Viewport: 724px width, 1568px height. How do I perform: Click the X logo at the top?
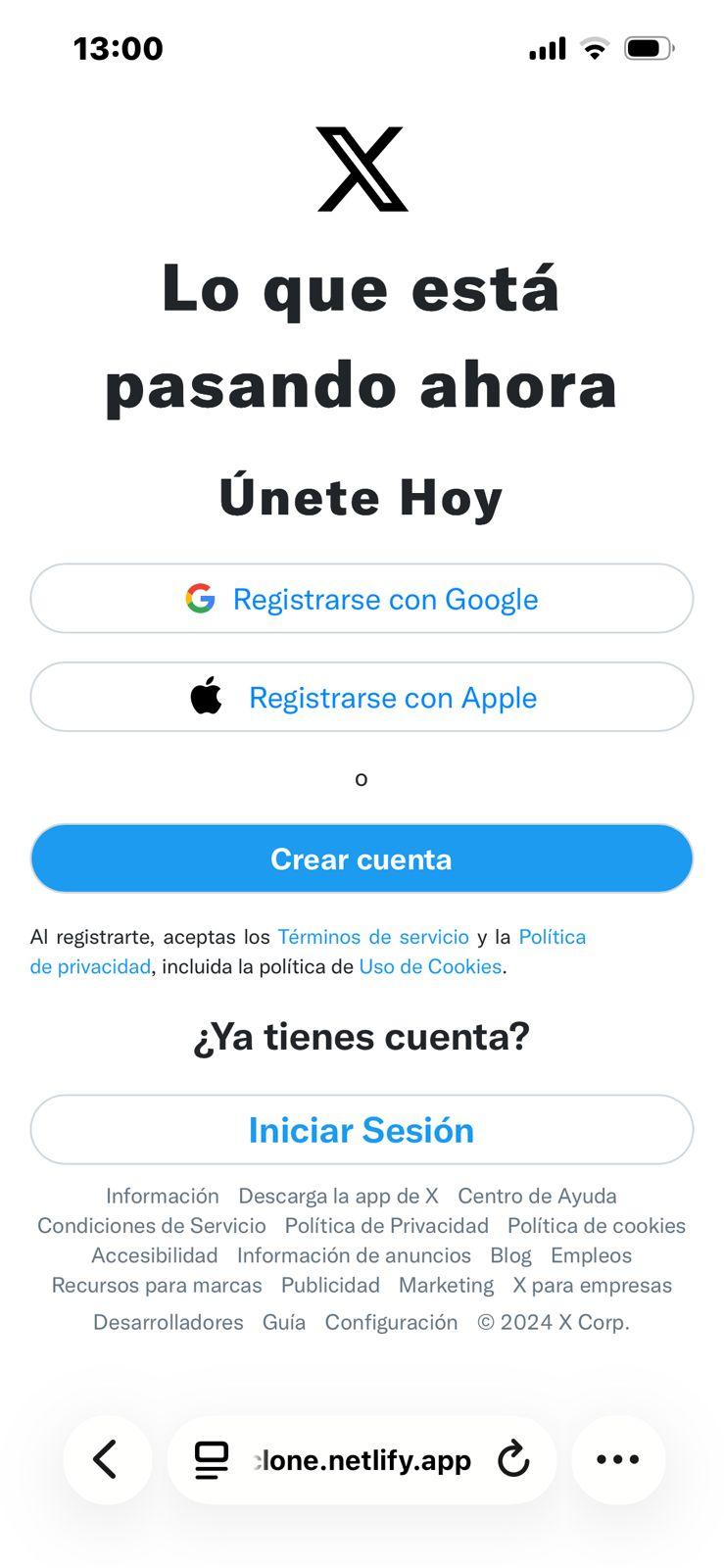[x=361, y=170]
